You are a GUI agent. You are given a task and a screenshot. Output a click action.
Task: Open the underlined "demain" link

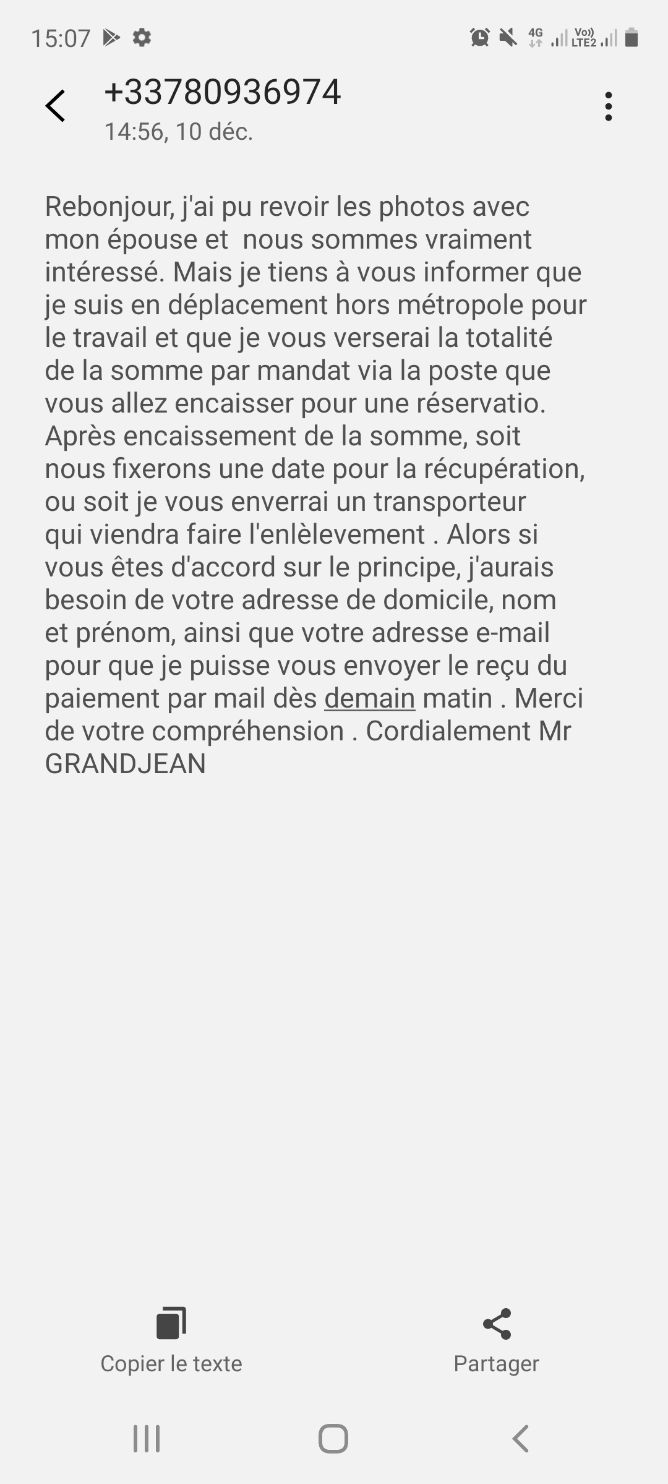(x=369, y=698)
